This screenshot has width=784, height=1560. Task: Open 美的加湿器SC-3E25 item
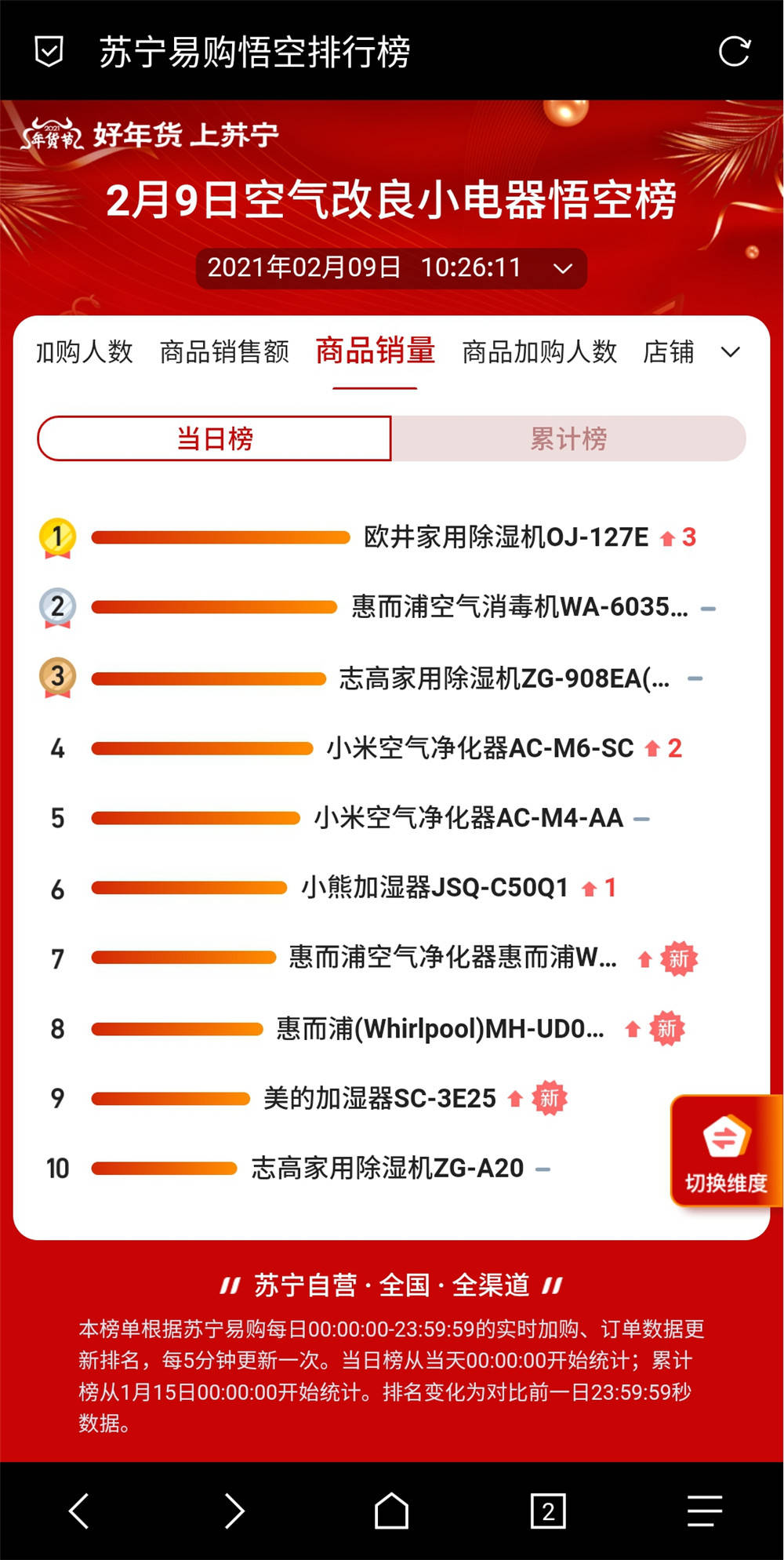[379, 1098]
